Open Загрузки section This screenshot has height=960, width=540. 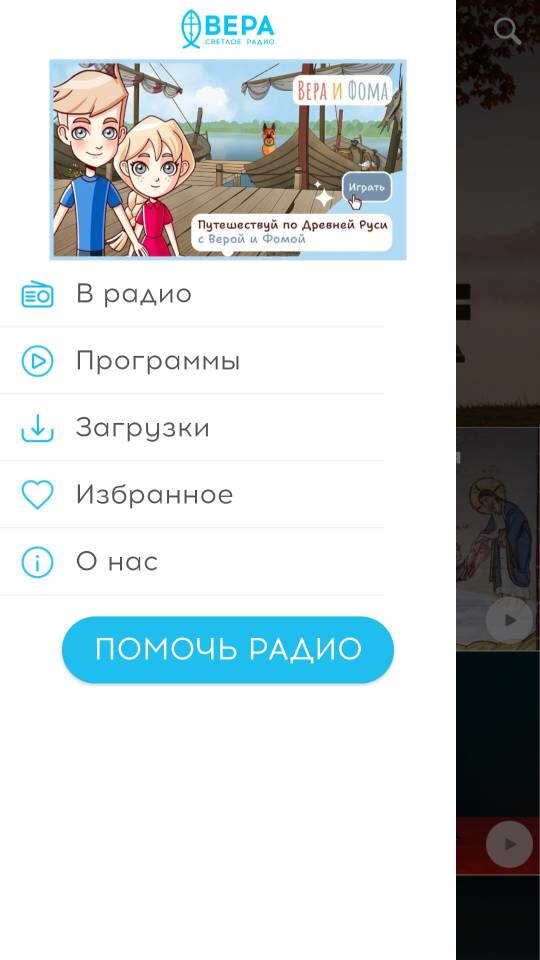192,427
